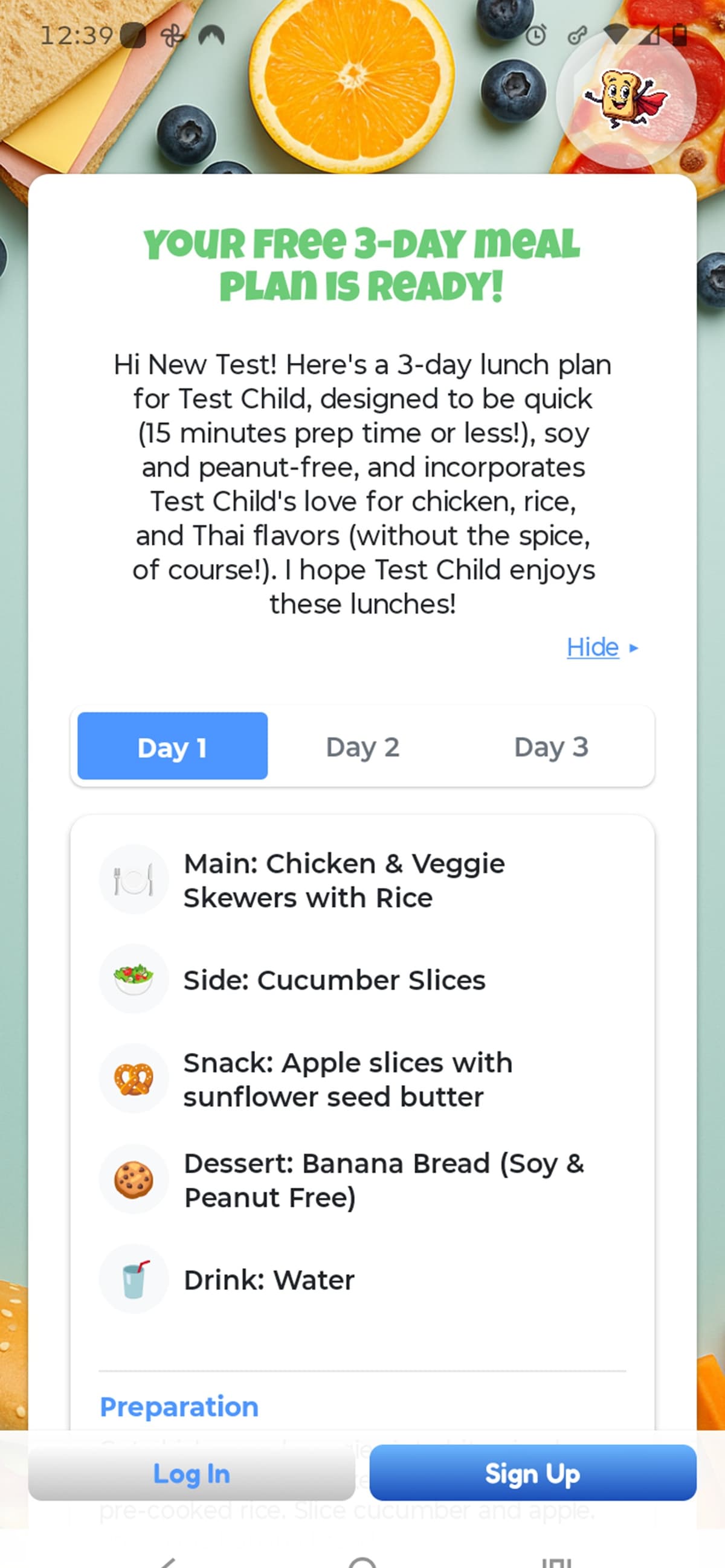Tap the VPN key icon in the status bar
Screen dimensions: 725x1568
[x=578, y=36]
